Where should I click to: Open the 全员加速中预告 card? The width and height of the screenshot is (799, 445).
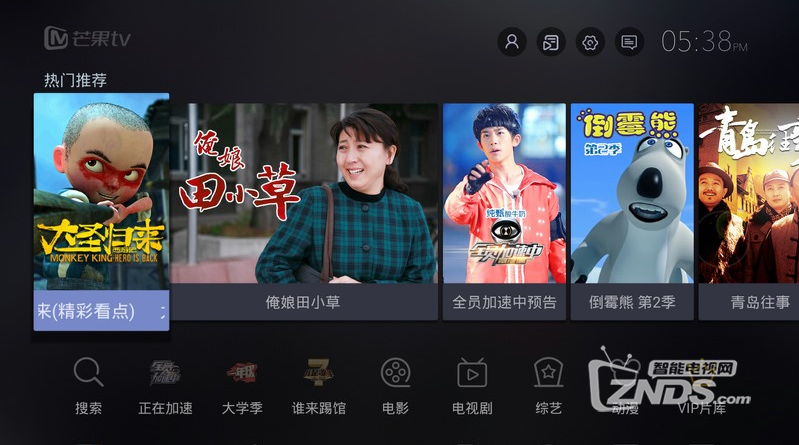pos(504,210)
